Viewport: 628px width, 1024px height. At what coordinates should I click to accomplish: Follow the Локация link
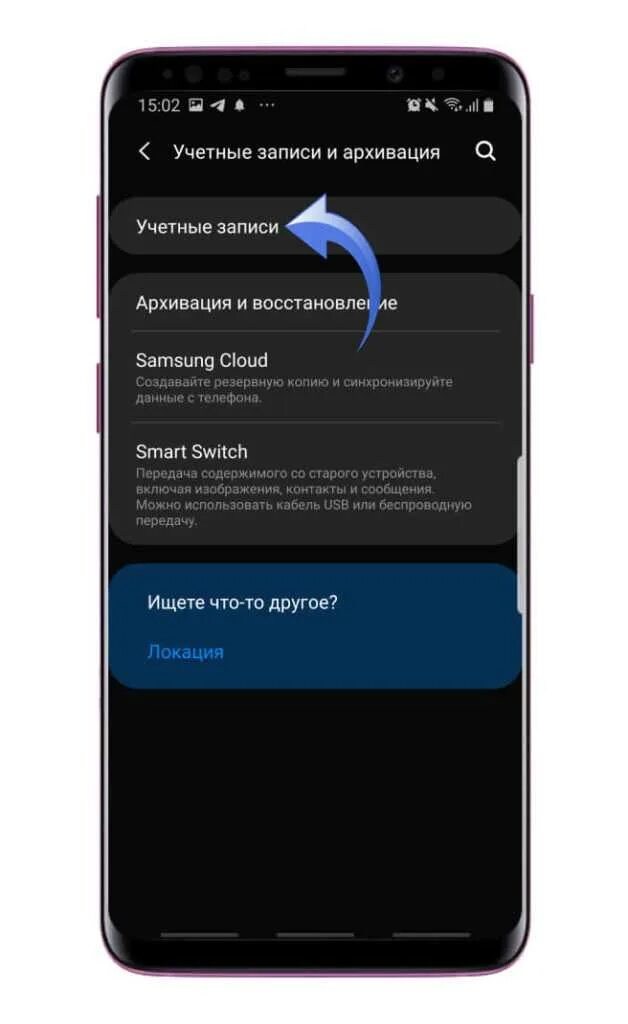tap(185, 652)
